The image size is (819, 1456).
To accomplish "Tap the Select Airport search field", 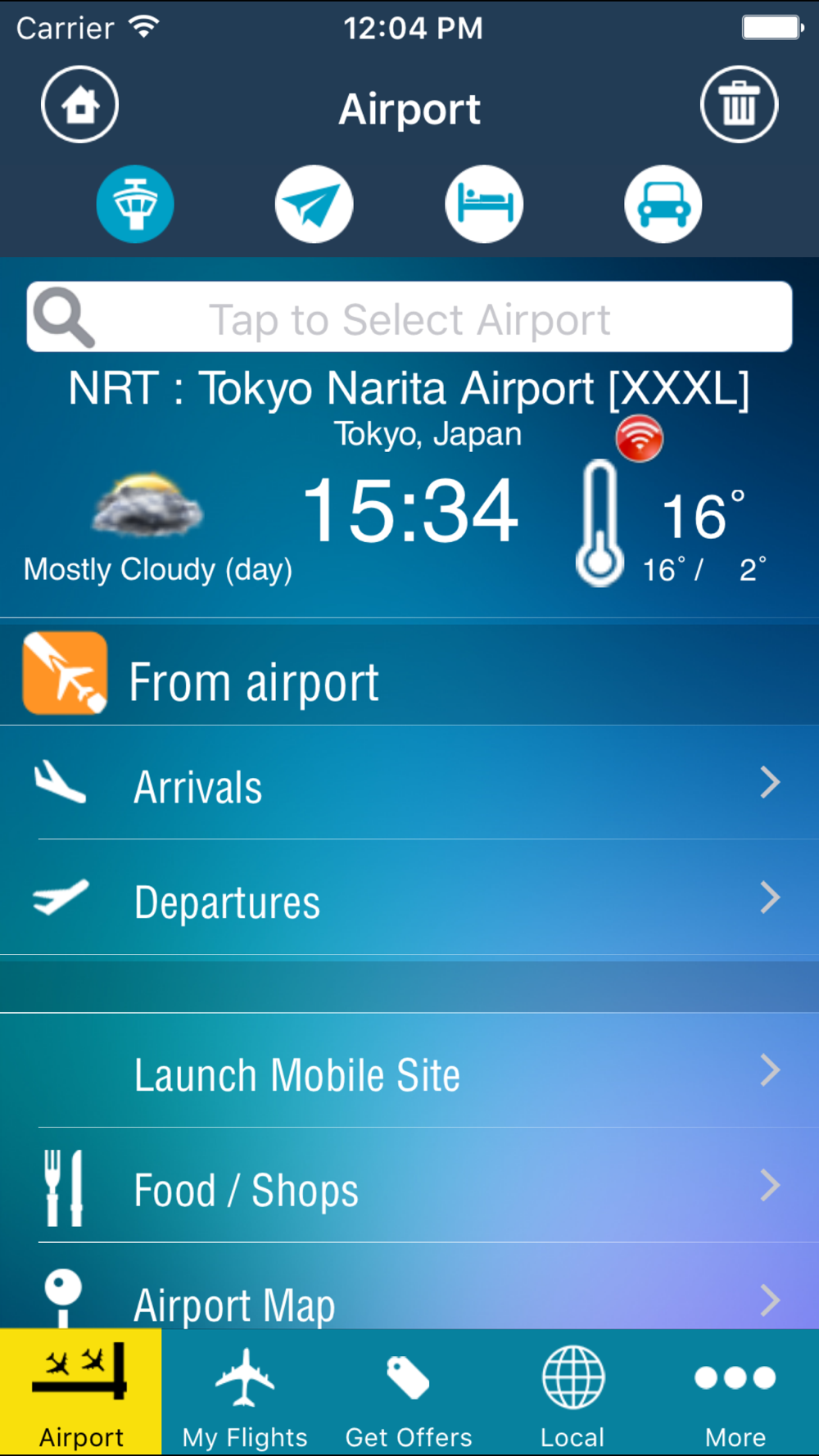I will [x=409, y=318].
